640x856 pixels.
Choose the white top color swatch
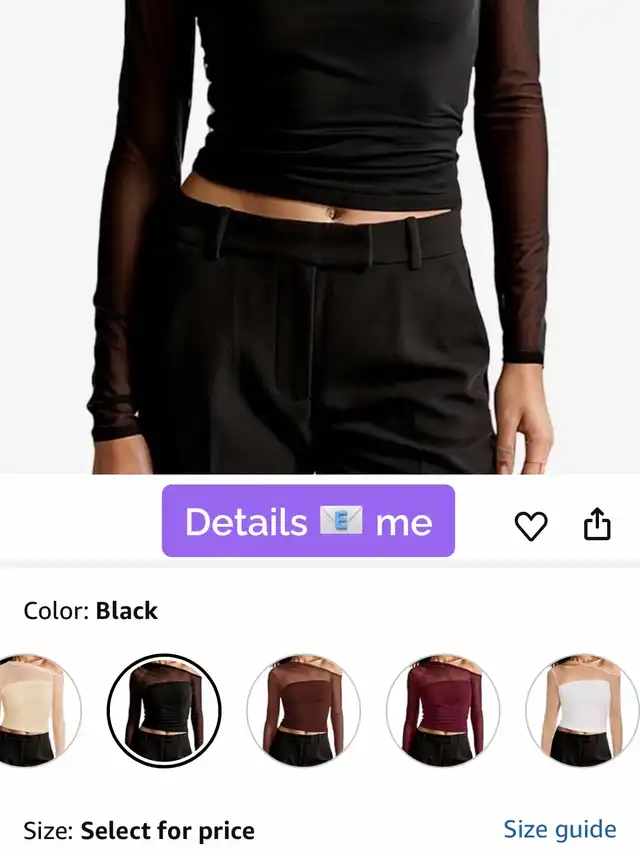click(x=582, y=711)
